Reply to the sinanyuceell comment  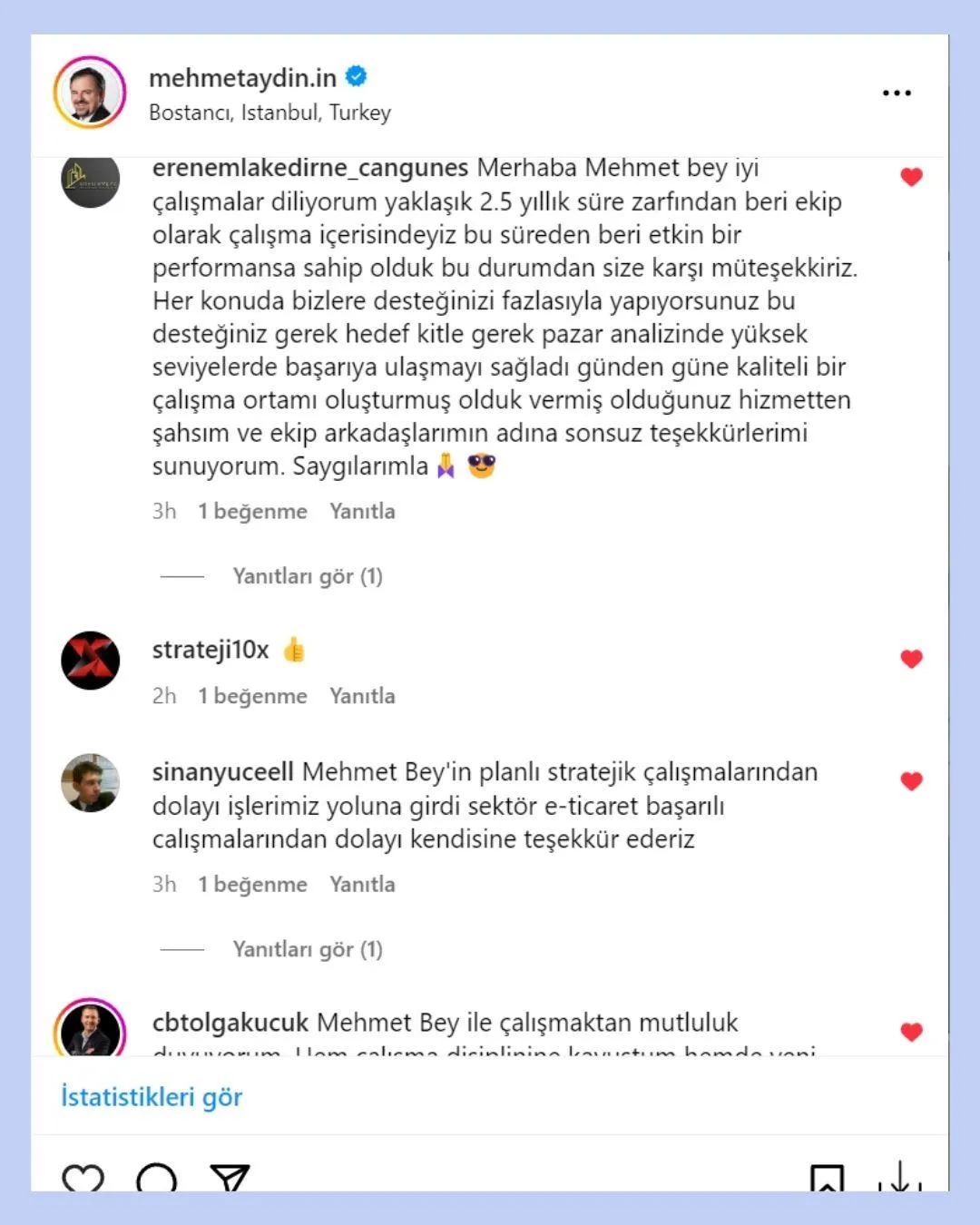tap(362, 884)
